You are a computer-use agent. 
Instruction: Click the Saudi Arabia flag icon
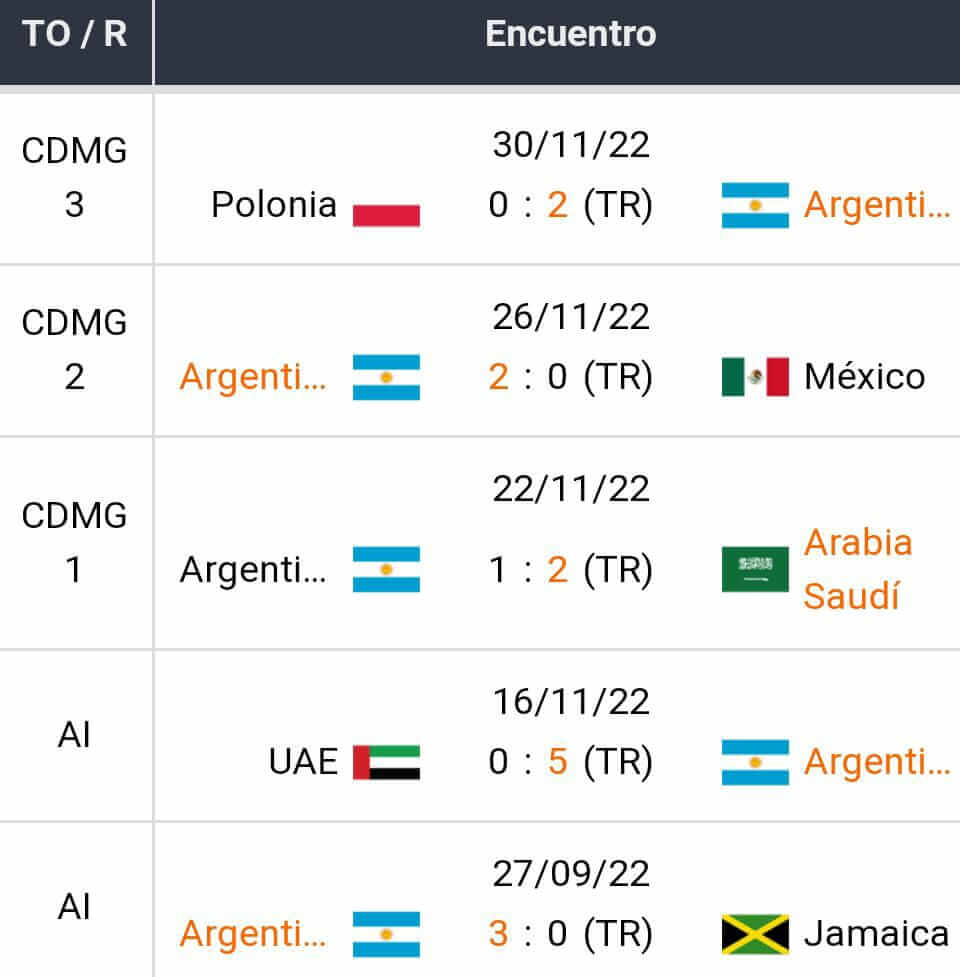757,569
